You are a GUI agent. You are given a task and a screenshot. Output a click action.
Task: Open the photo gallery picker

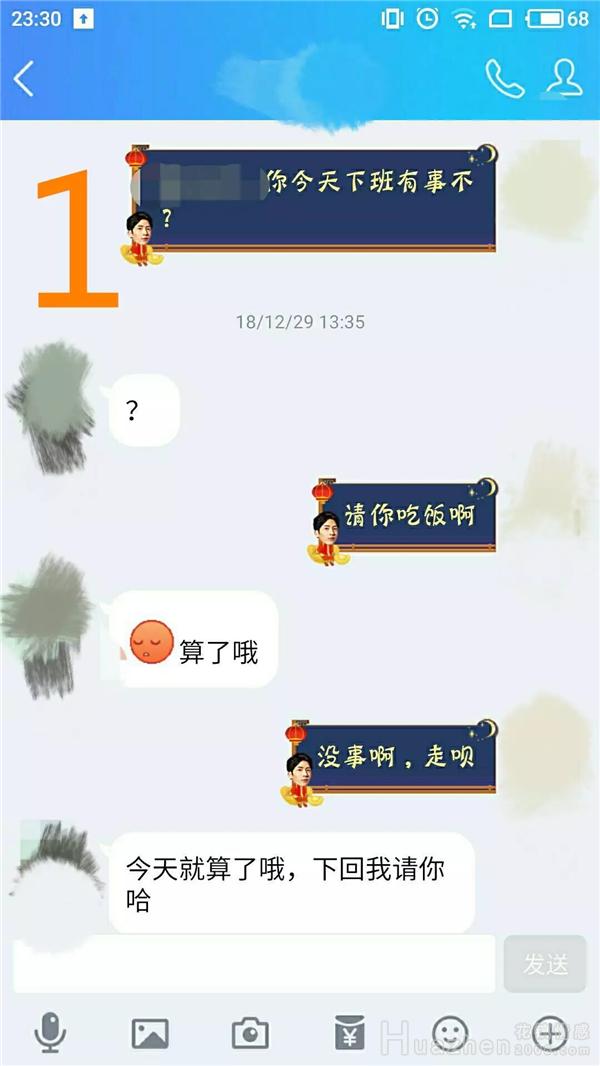tap(150, 1033)
